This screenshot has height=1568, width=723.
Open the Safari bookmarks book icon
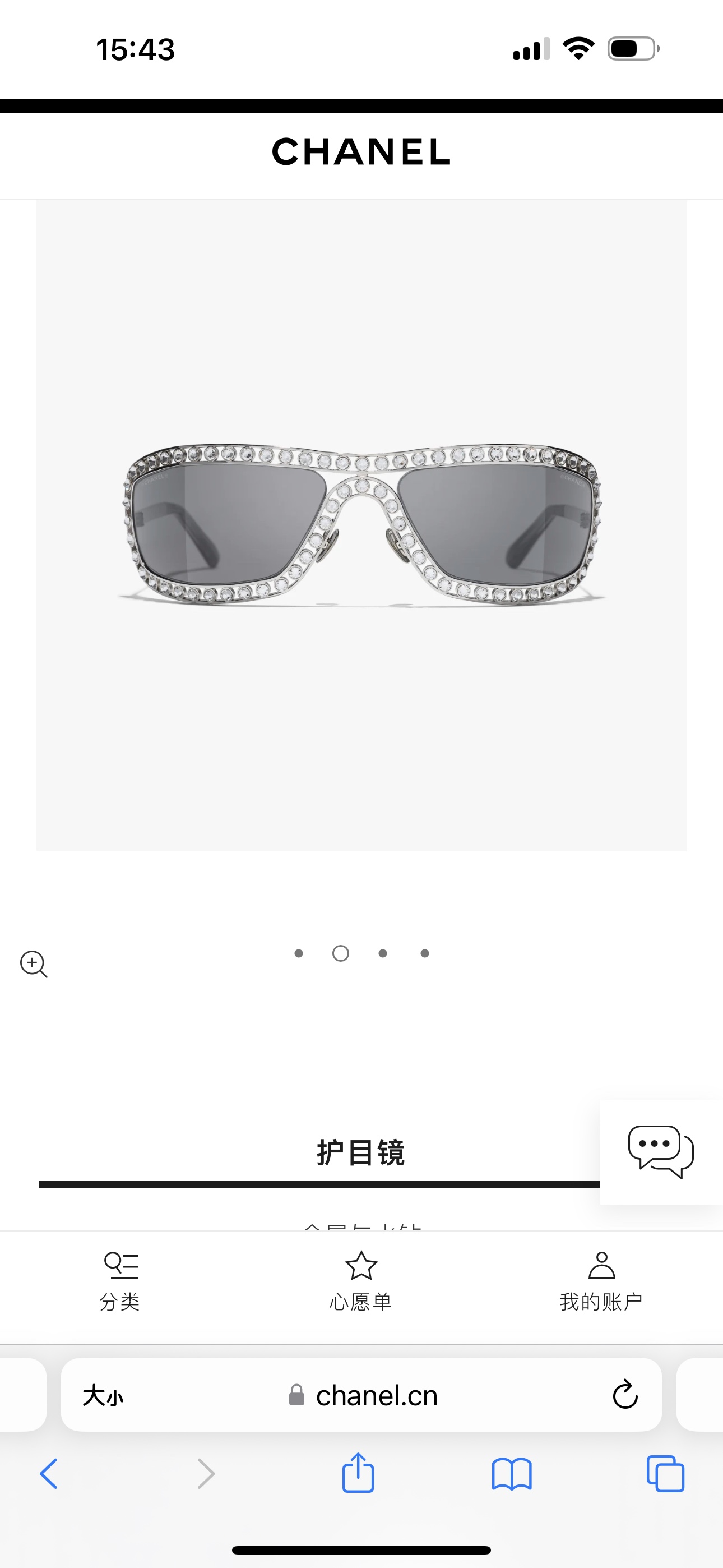point(512,1474)
